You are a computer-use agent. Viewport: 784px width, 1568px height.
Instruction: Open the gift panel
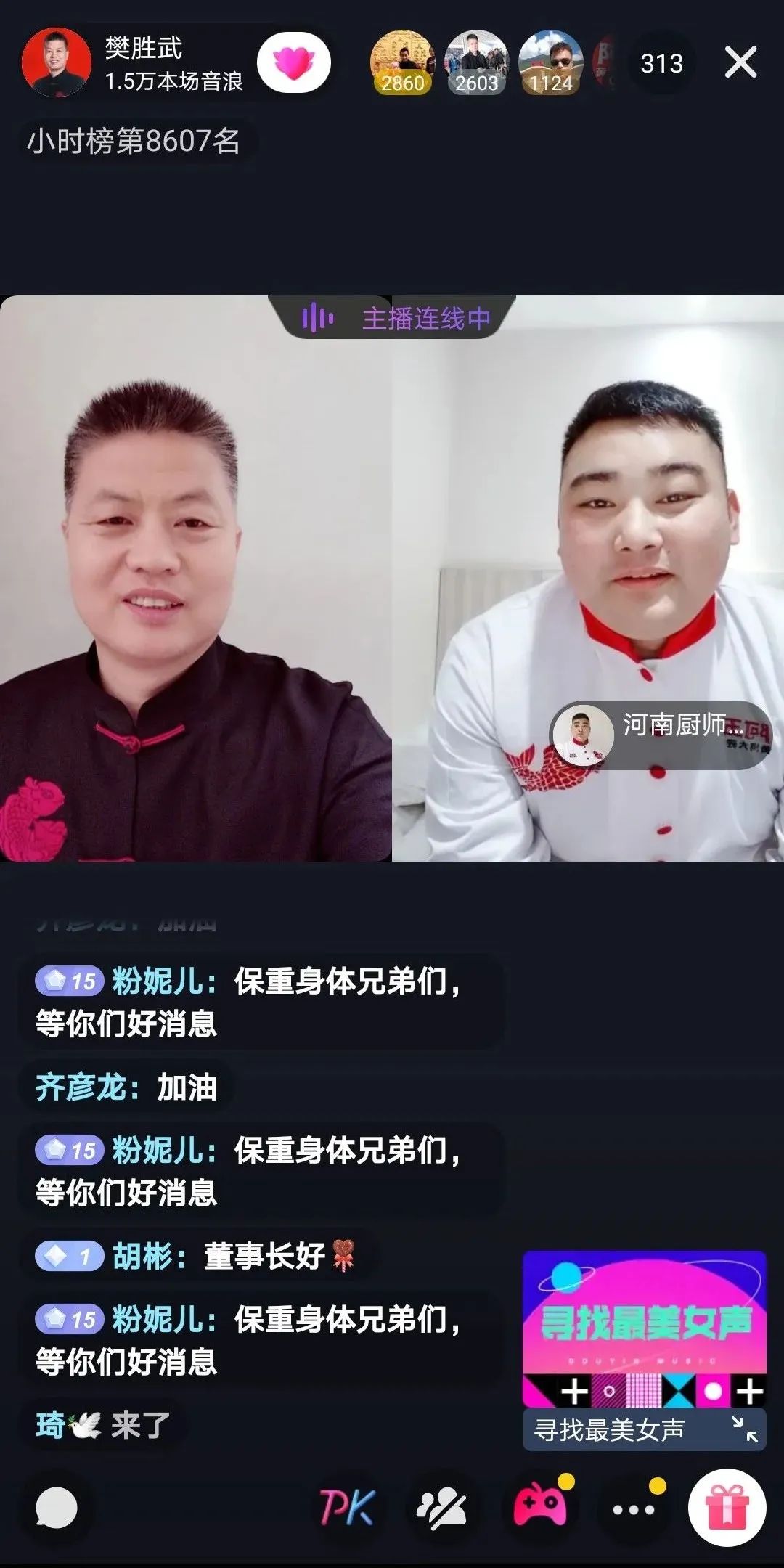[727, 1508]
